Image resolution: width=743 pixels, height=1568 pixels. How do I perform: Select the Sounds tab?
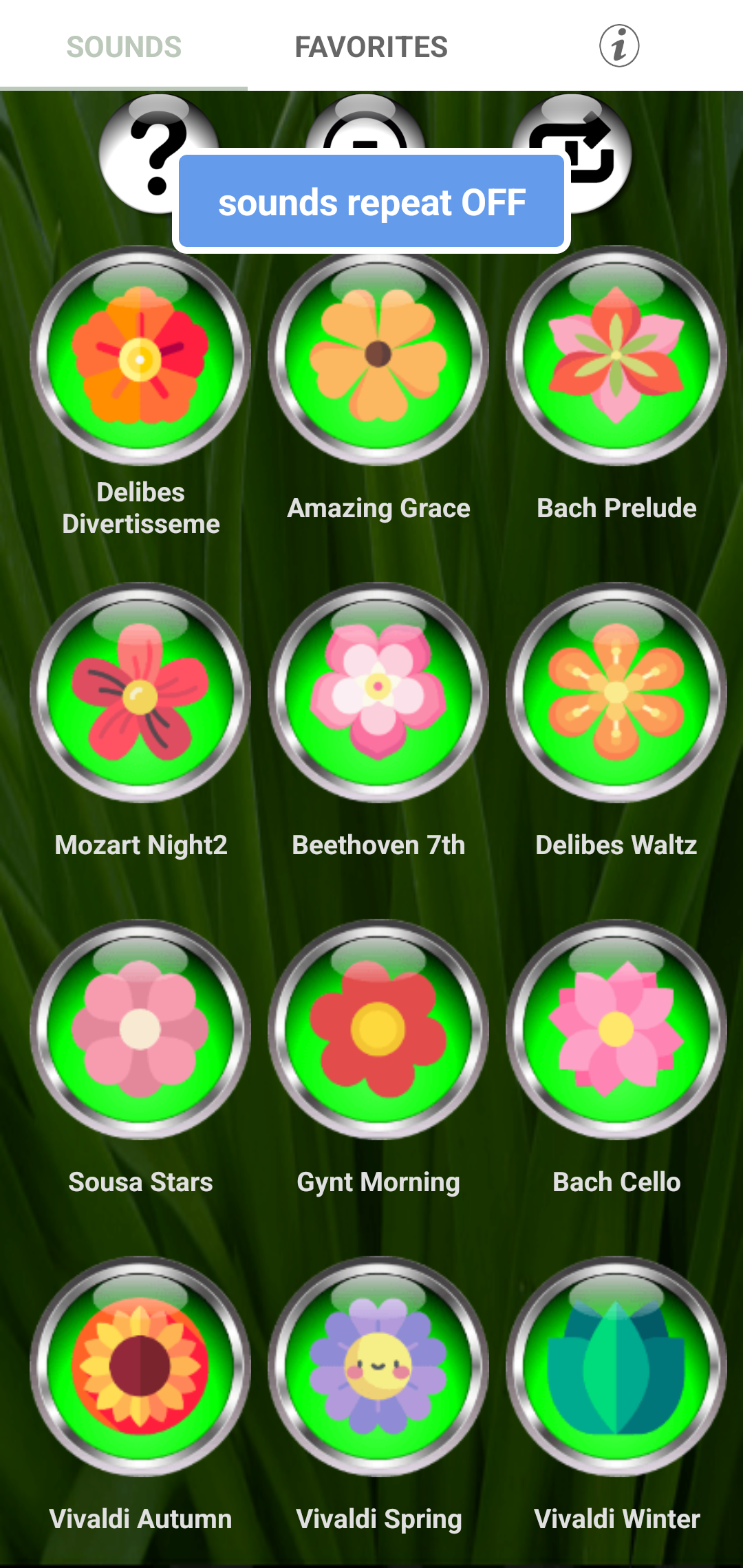124,47
